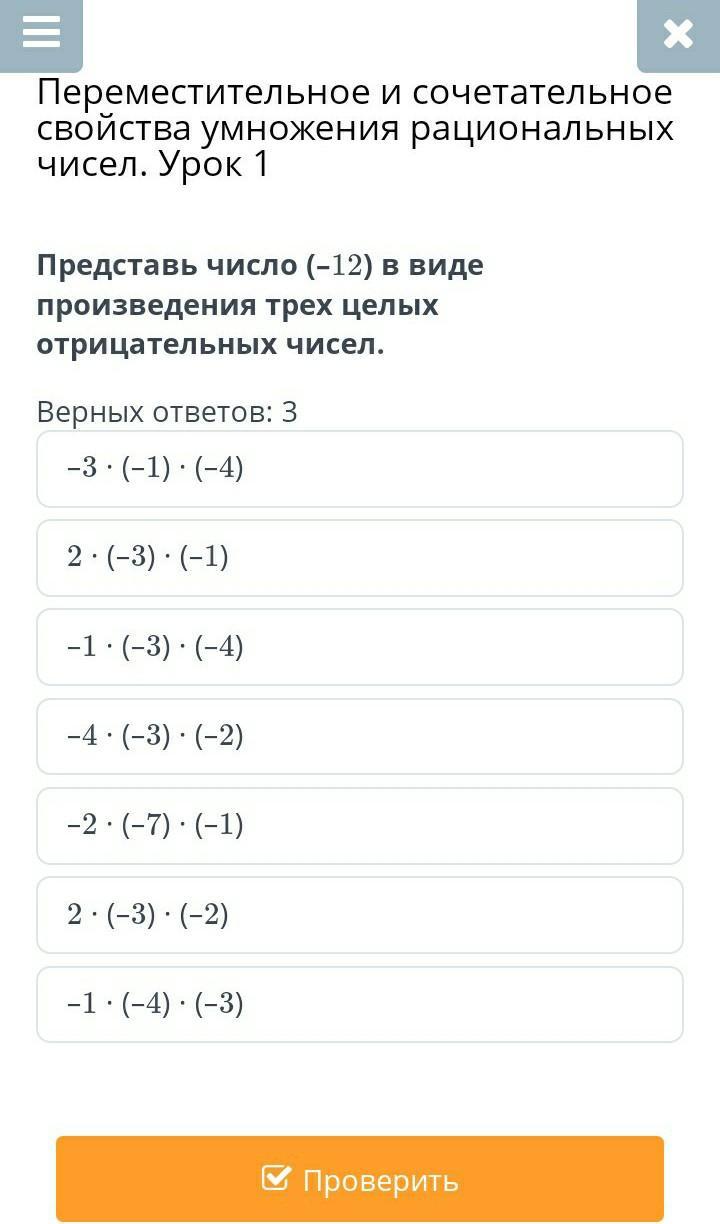The width and height of the screenshot is (720, 1224).
Task: Close the lesson with the X button
Action: click(678, 35)
